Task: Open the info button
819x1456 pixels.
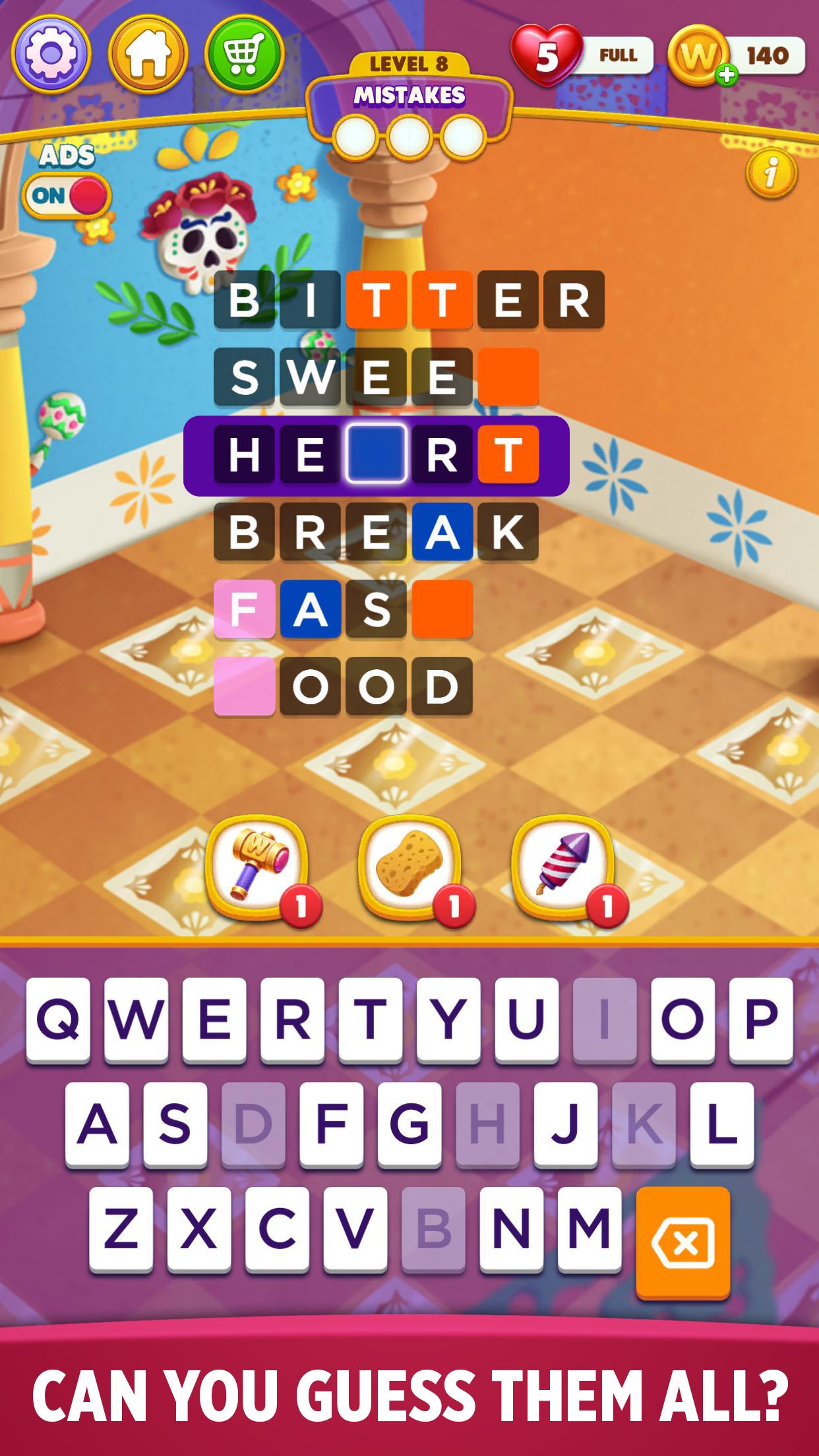Action: coord(771,173)
